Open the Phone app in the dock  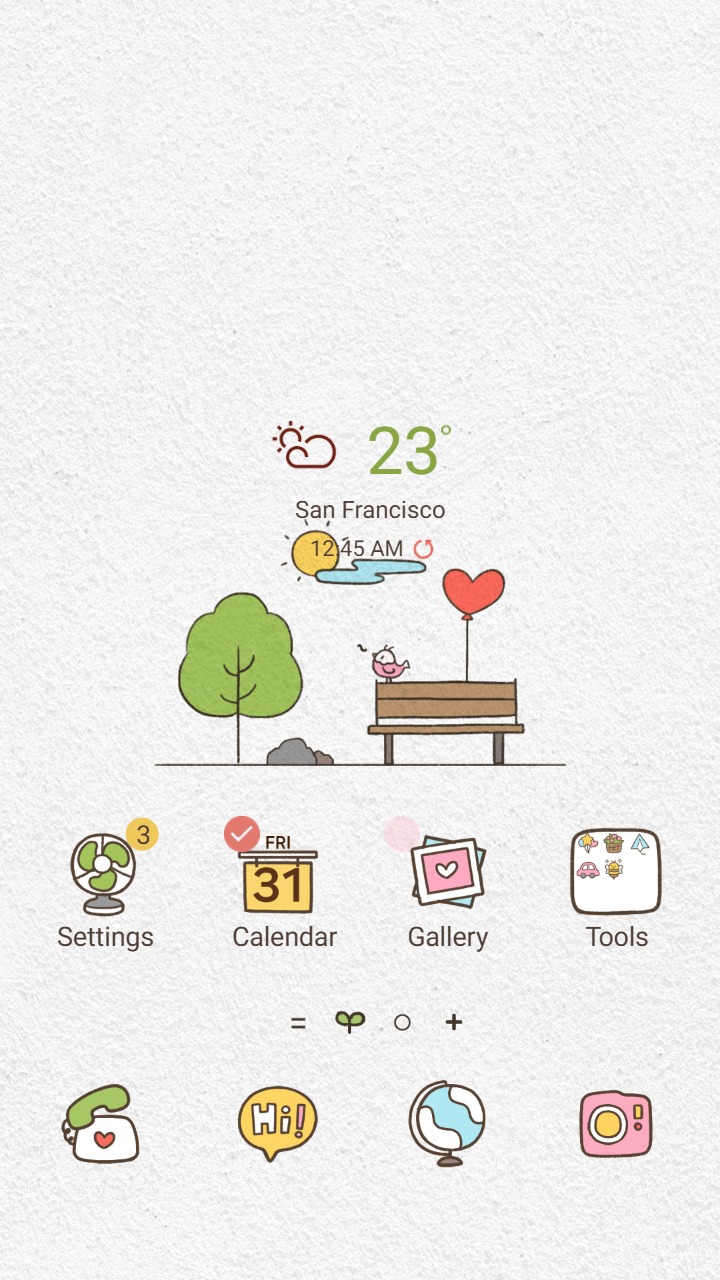click(101, 1122)
